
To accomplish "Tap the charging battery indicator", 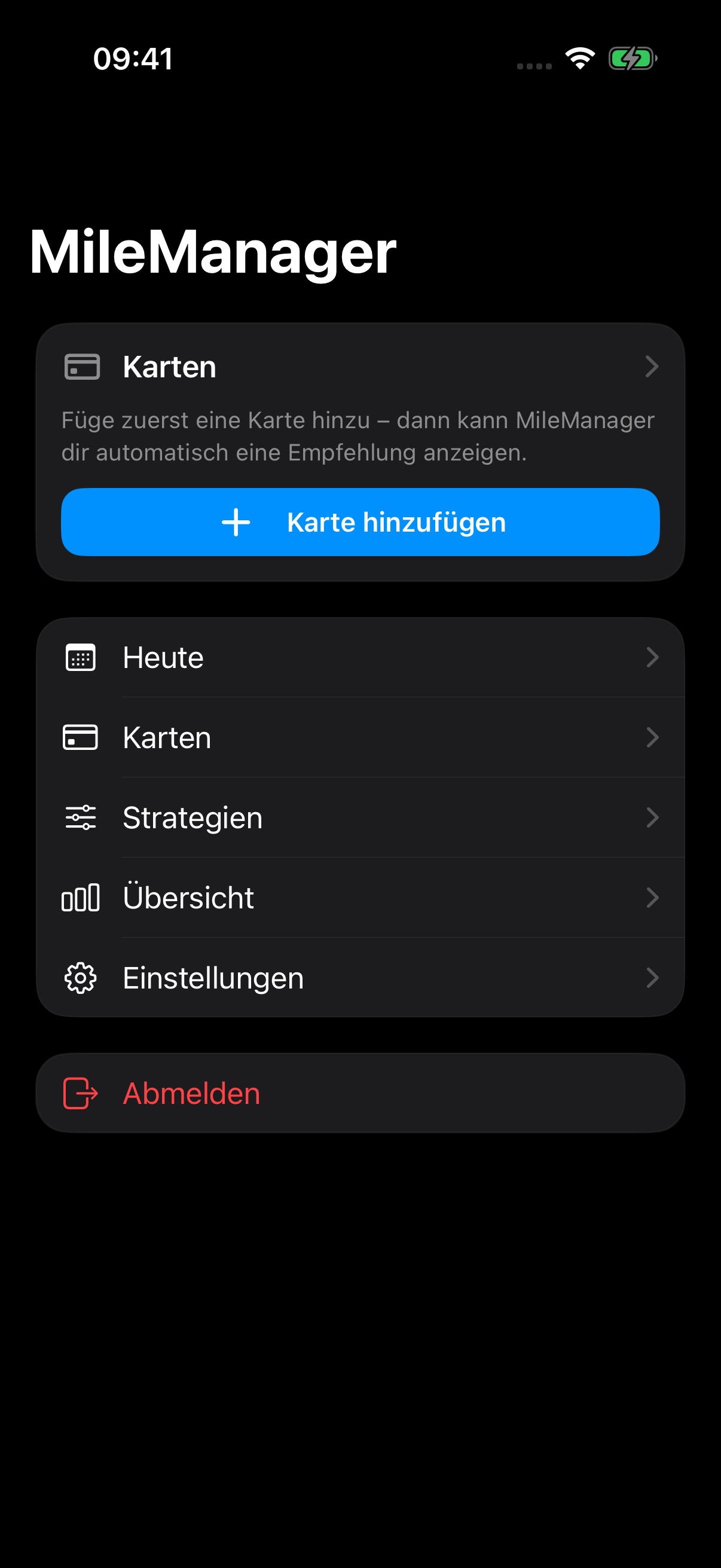I will tap(631, 59).
